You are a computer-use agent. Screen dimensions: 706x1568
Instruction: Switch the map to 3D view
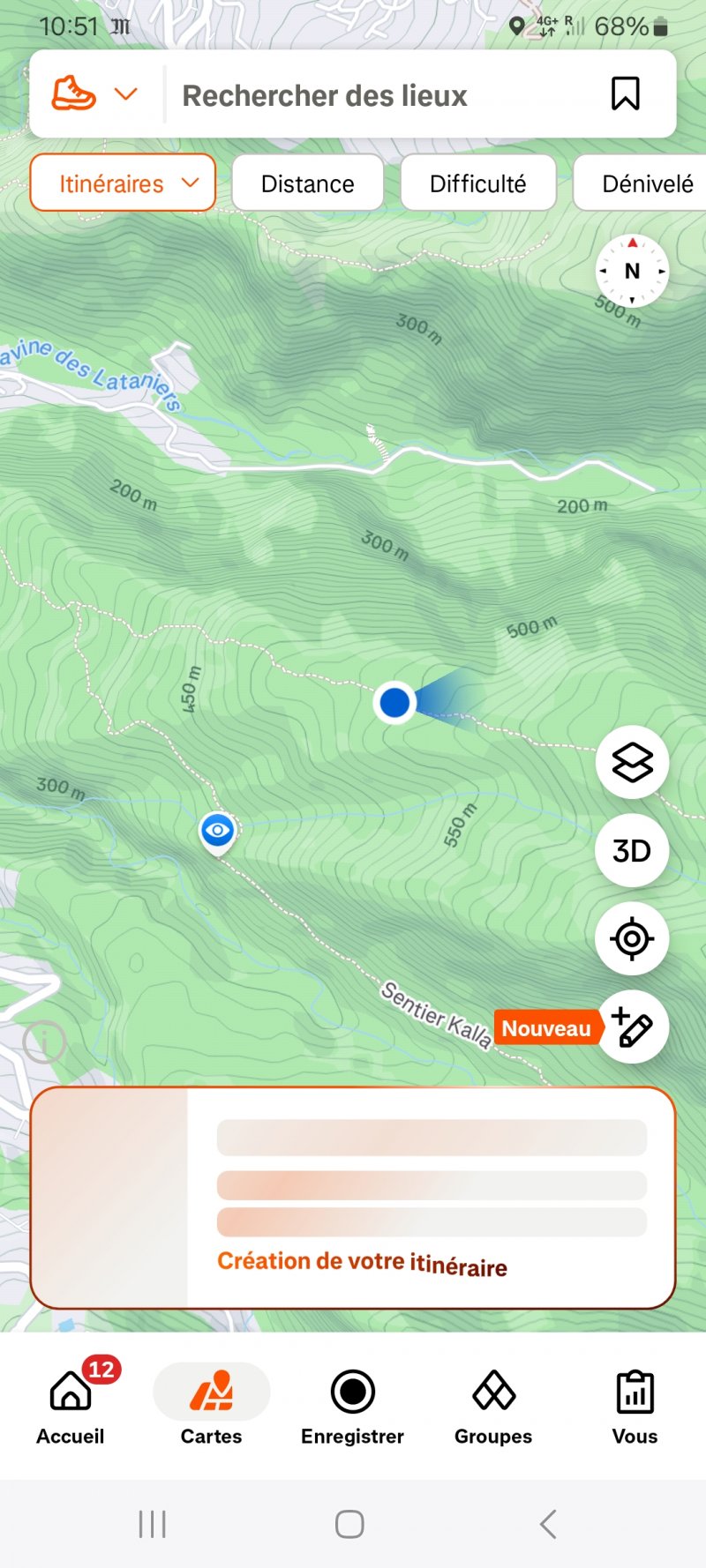(x=632, y=851)
